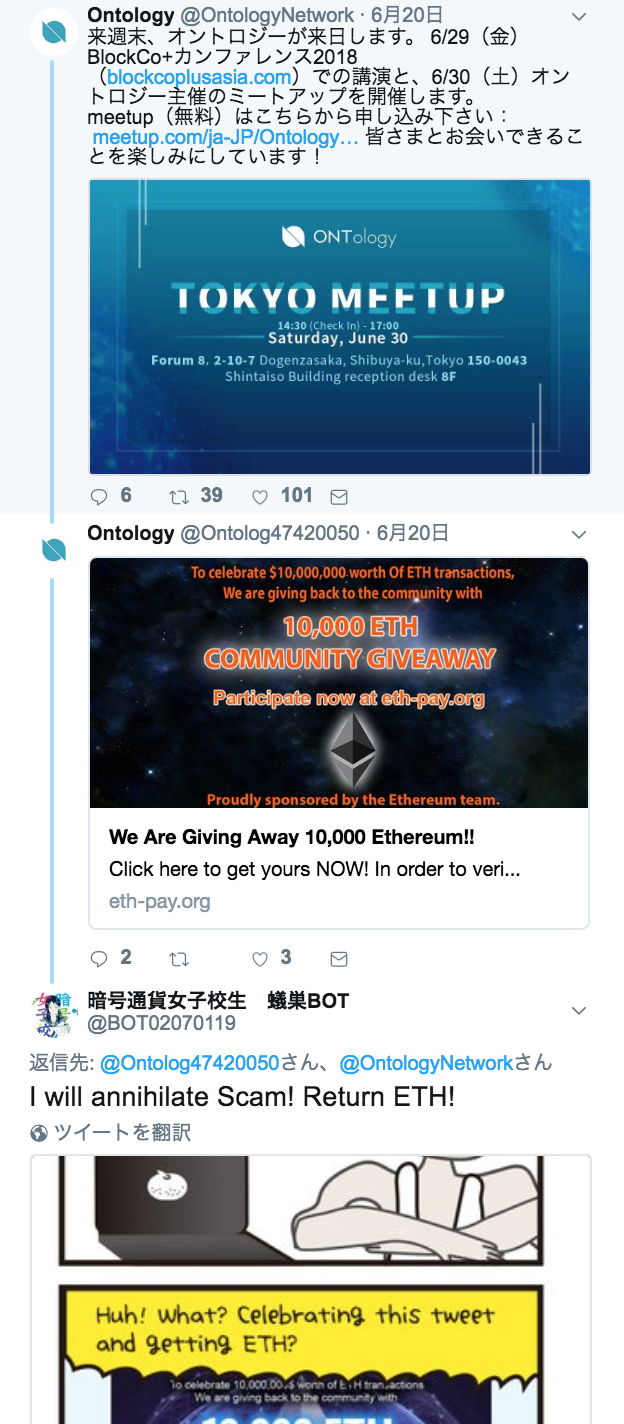Viewport: 624px width, 1424px height.
Task: Like the OntologyNetwork tweet
Action: [x=260, y=496]
